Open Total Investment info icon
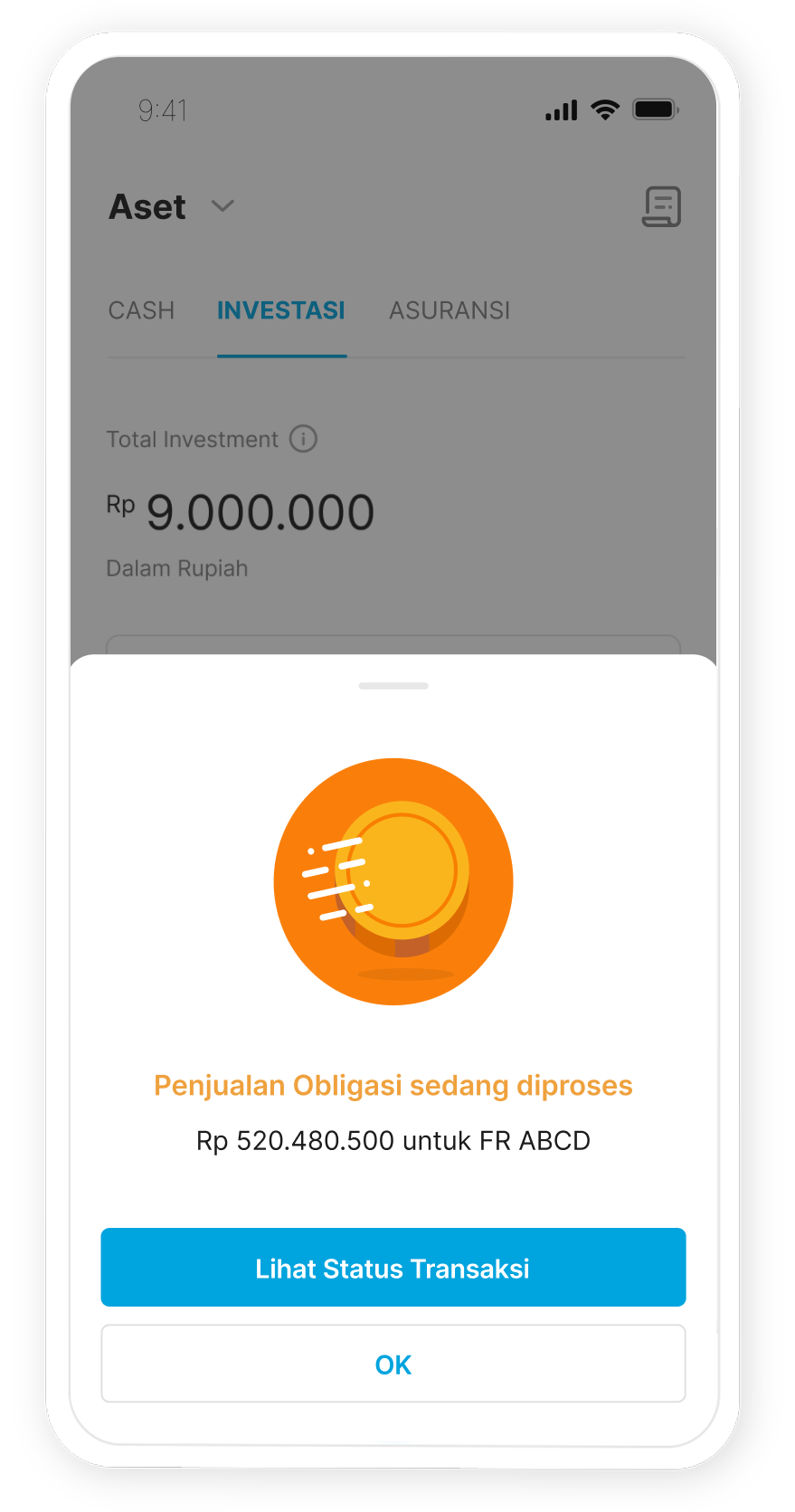Viewport: 795px width, 1512px height. coord(303,439)
